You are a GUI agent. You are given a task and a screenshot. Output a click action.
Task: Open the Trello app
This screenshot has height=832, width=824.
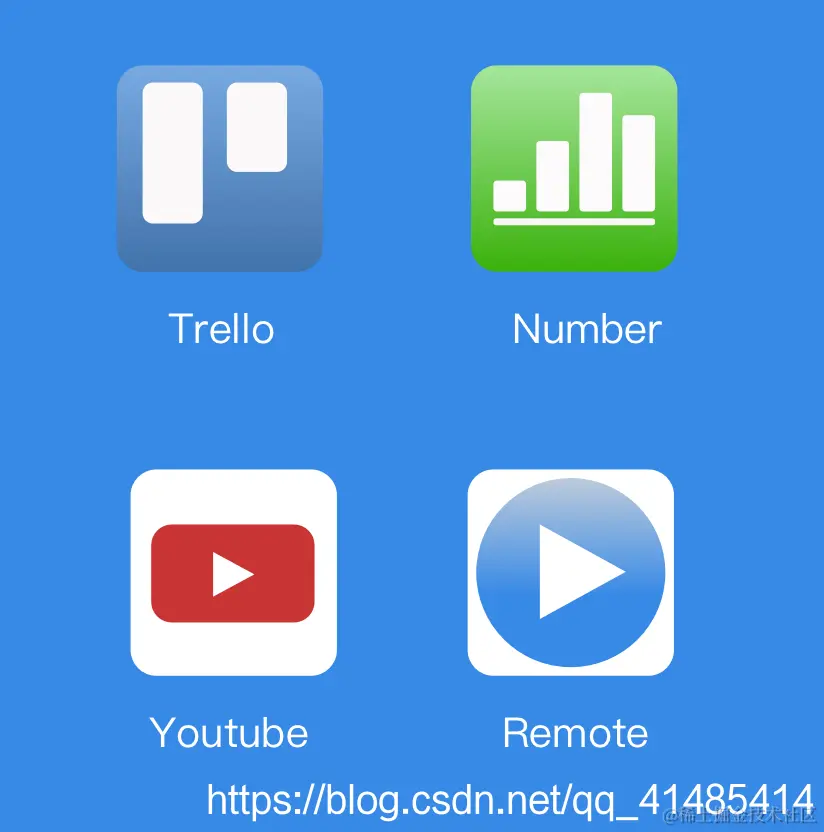pos(220,168)
